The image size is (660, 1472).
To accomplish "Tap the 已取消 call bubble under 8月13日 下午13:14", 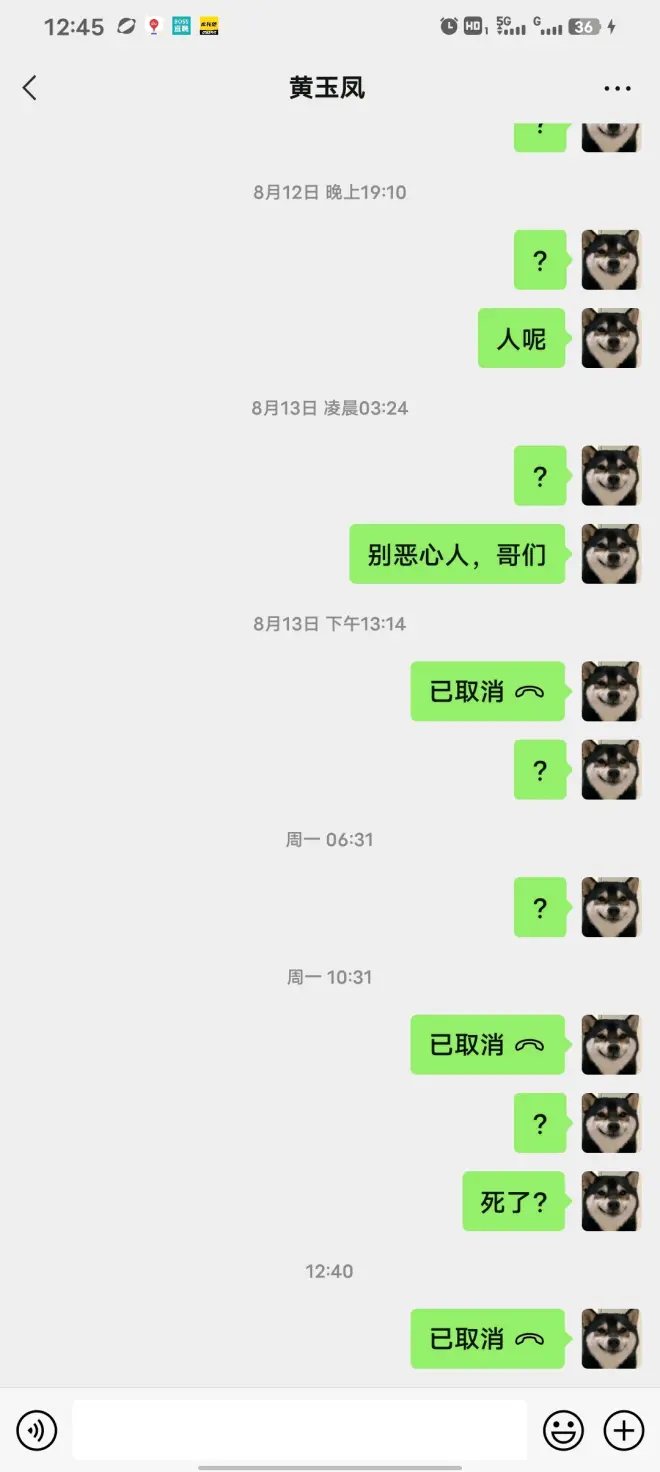I will 487,691.
